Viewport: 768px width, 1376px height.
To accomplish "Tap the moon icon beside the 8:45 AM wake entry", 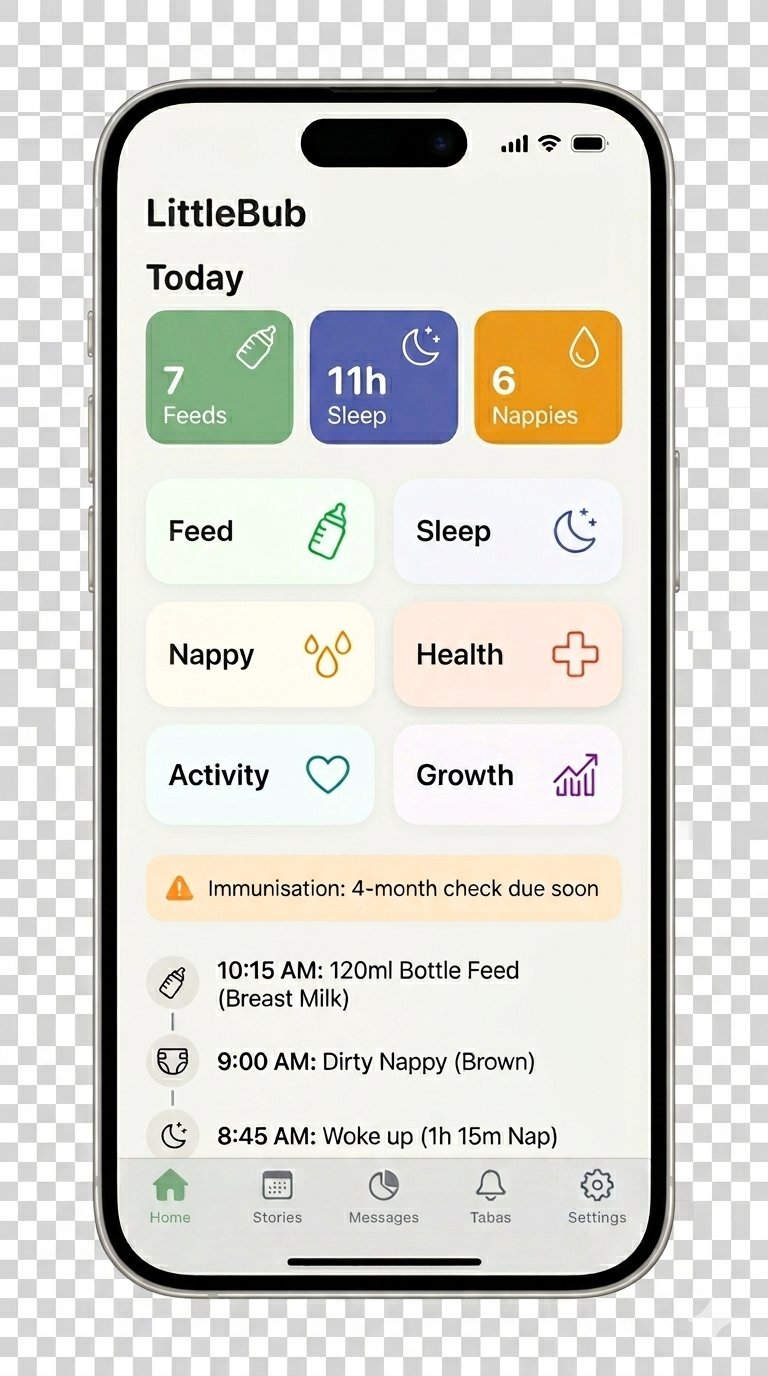I will point(172,1135).
